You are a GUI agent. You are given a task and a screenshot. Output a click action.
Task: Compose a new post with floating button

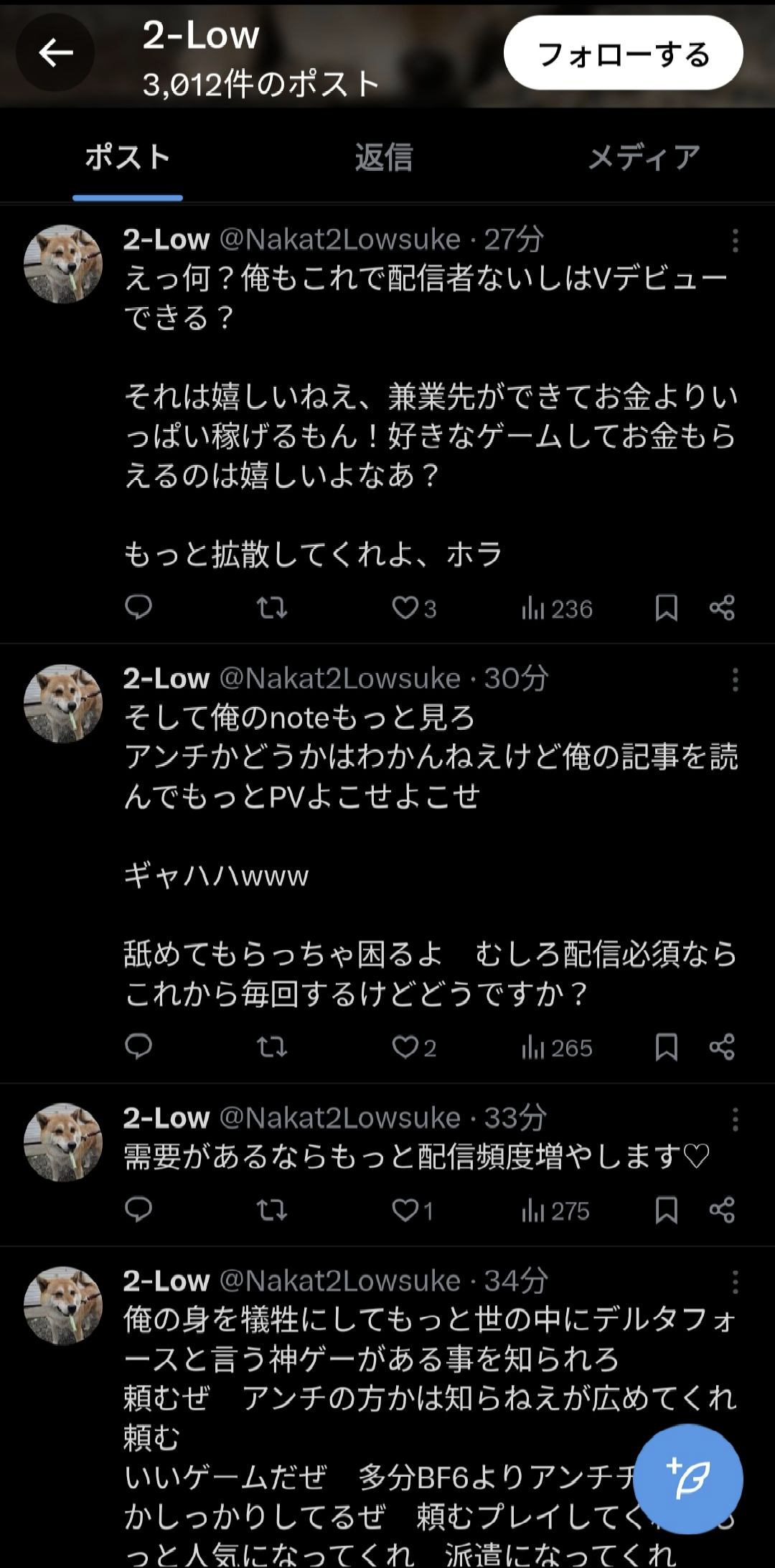(687, 1478)
